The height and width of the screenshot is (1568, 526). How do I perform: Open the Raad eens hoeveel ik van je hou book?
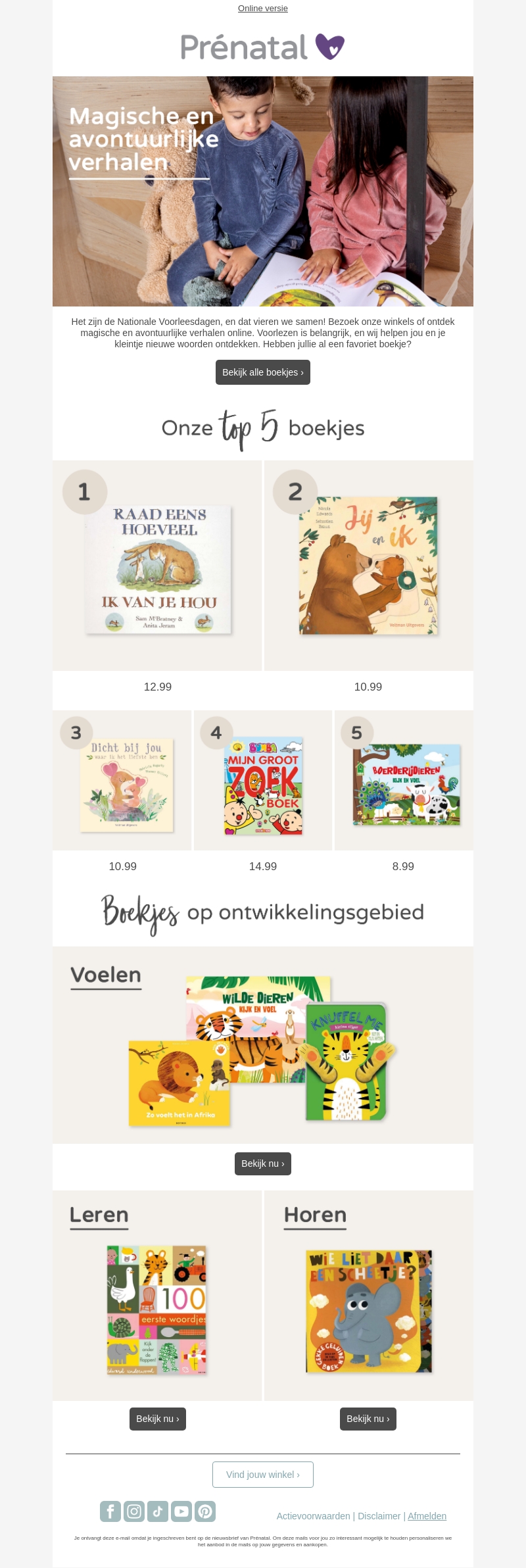pyautogui.click(x=158, y=569)
